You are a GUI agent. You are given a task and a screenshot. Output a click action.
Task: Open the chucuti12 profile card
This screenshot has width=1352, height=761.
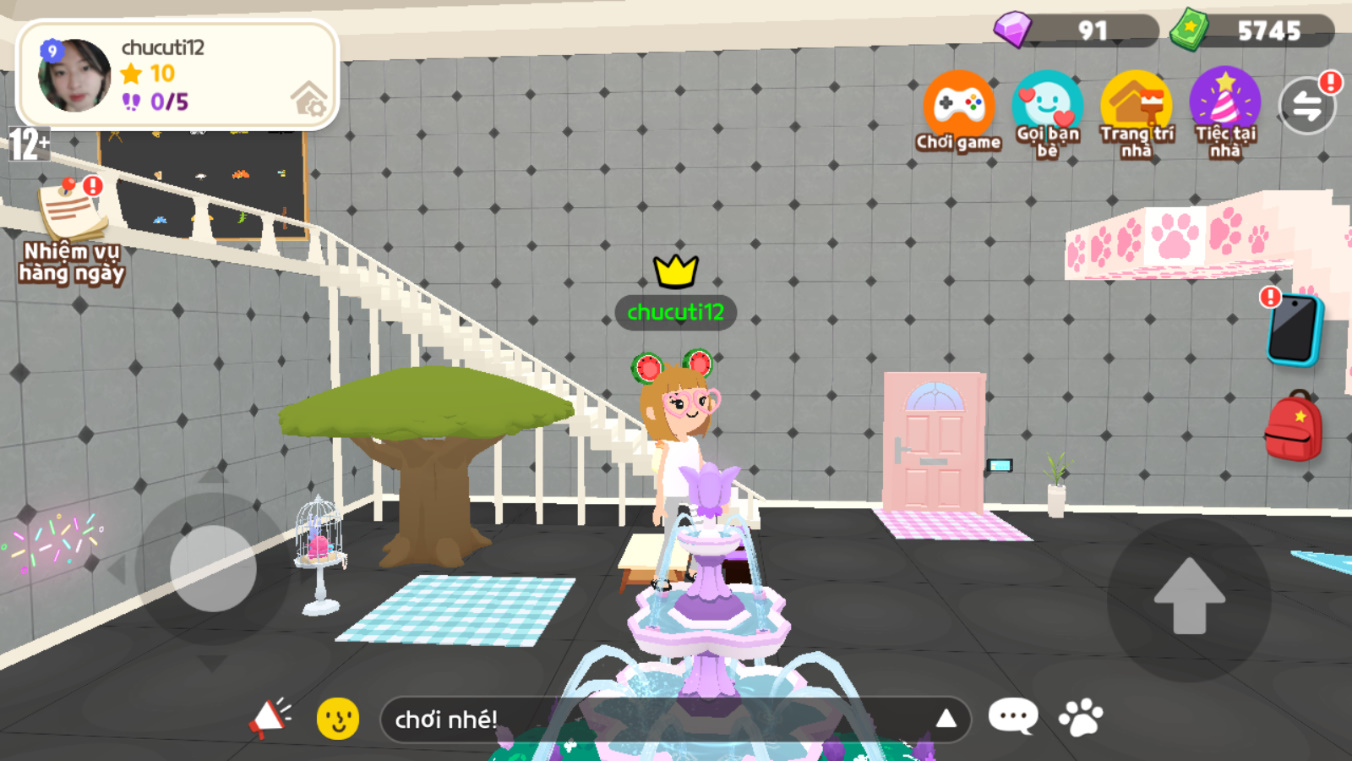click(x=177, y=75)
